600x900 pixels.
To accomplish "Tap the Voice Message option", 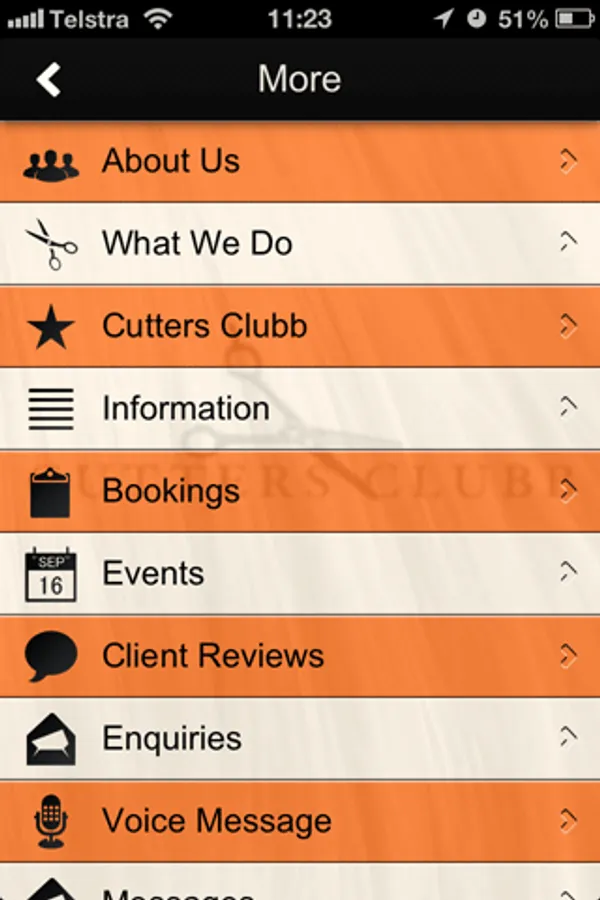I will coord(300,821).
